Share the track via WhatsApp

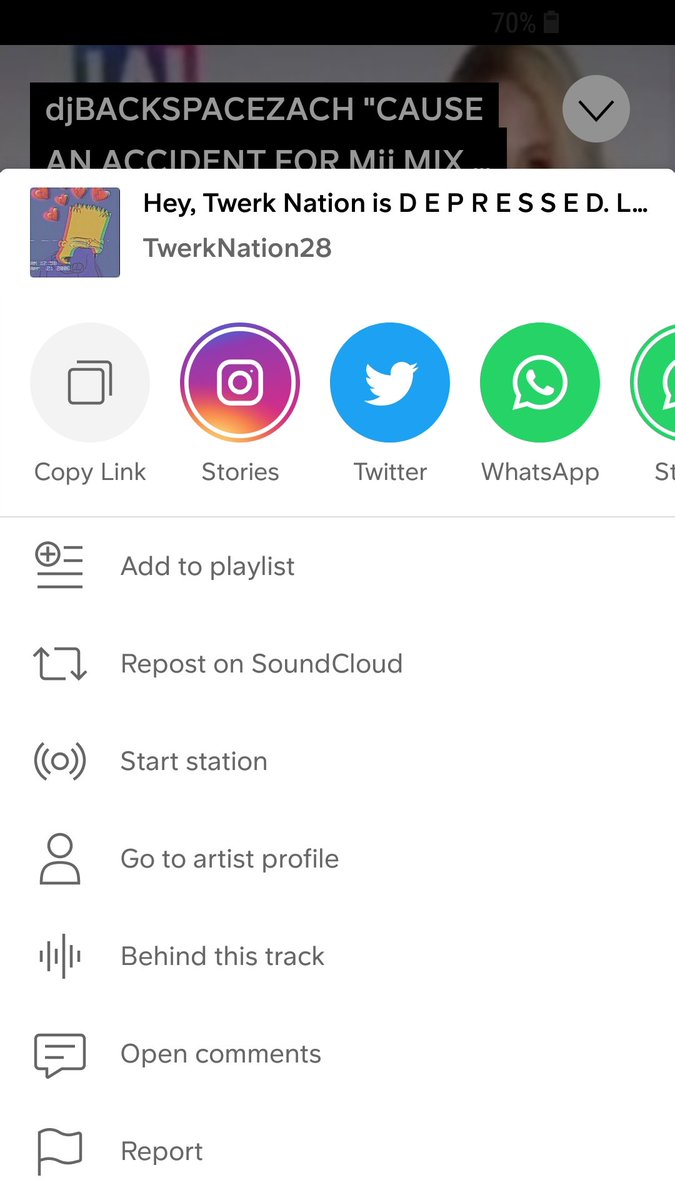(540, 383)
